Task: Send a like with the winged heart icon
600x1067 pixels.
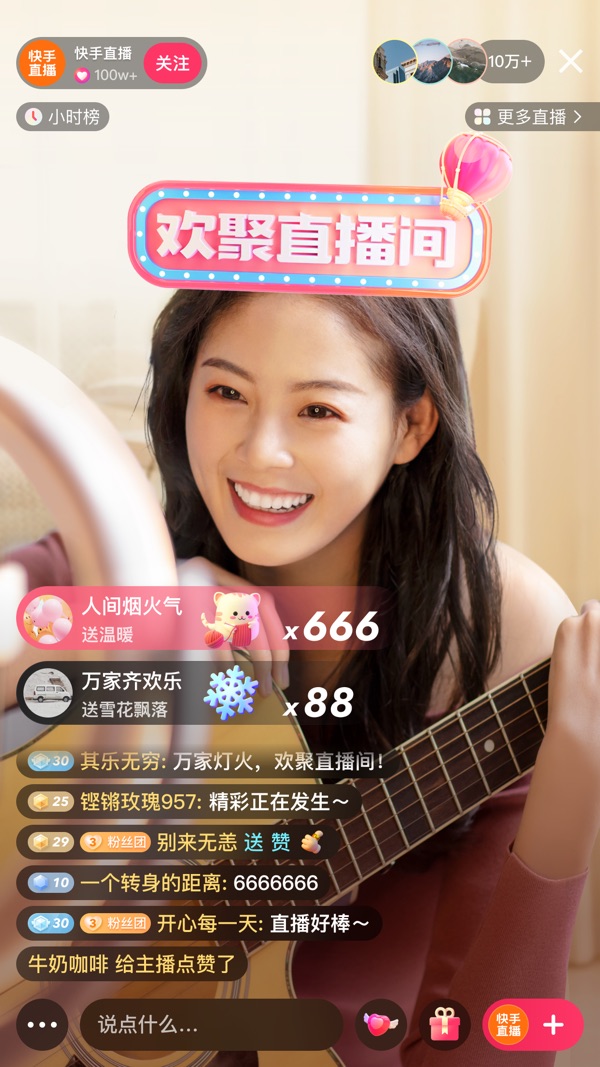Action: [381, 1024]
